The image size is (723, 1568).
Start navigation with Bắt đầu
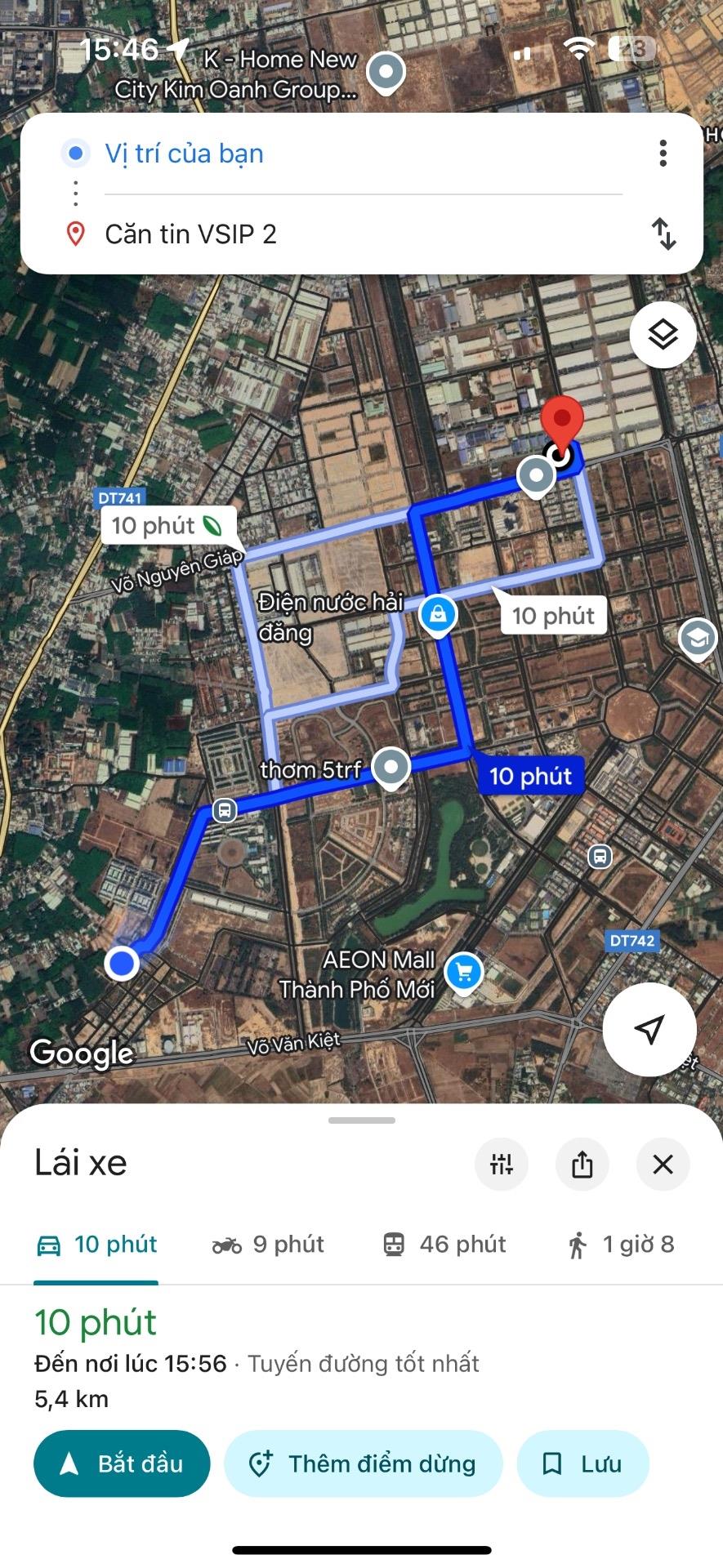(122, 1463)
